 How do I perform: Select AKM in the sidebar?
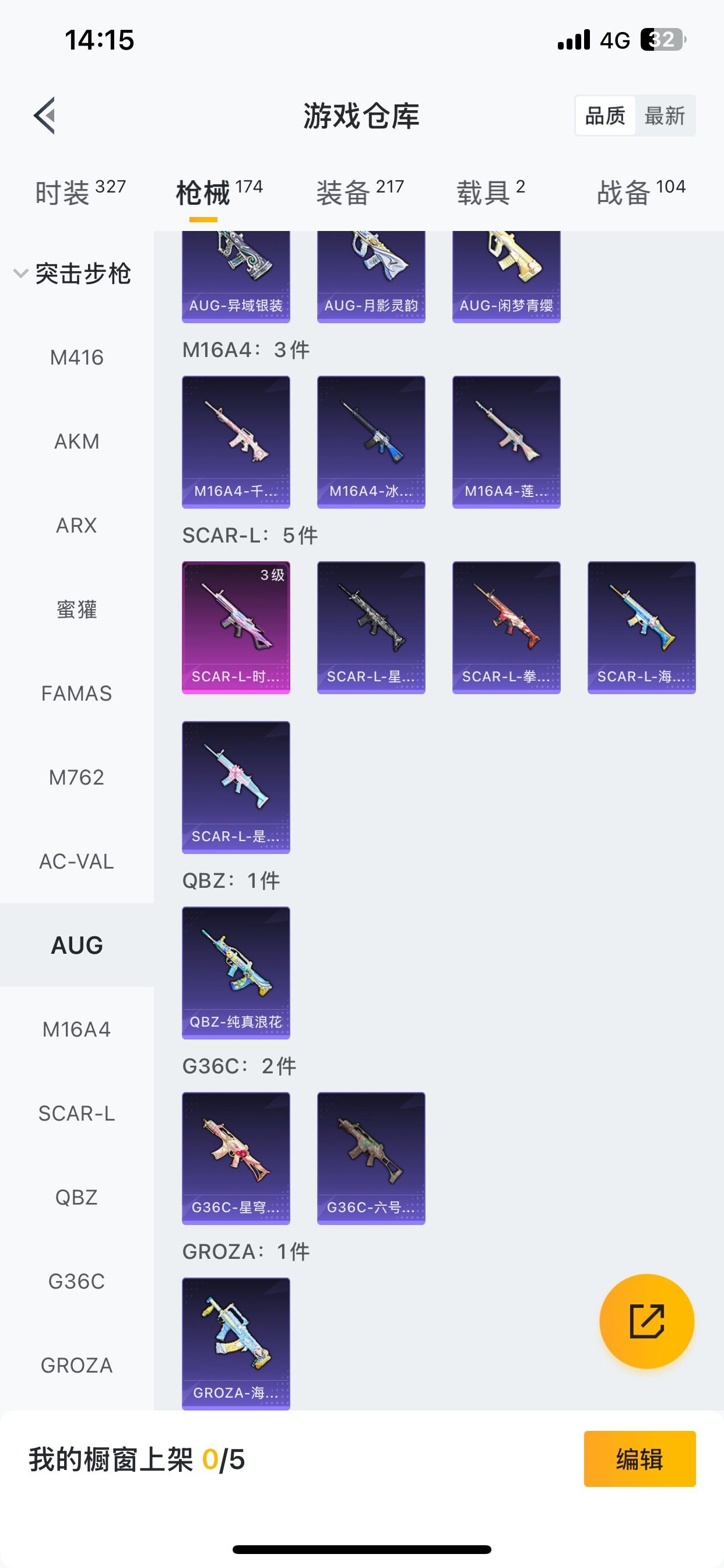coord(77,442)
